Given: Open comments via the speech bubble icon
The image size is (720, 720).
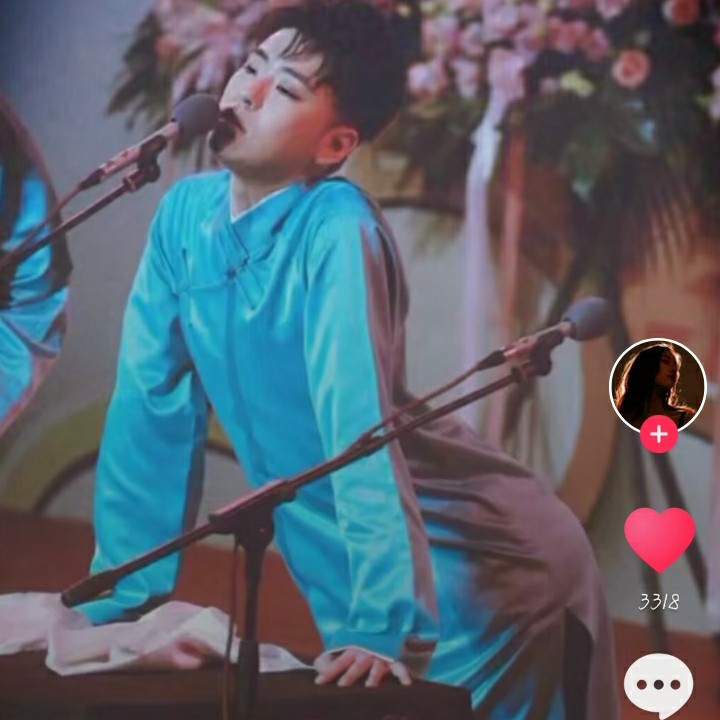Looking at the screenshot, I should point(658,685).
